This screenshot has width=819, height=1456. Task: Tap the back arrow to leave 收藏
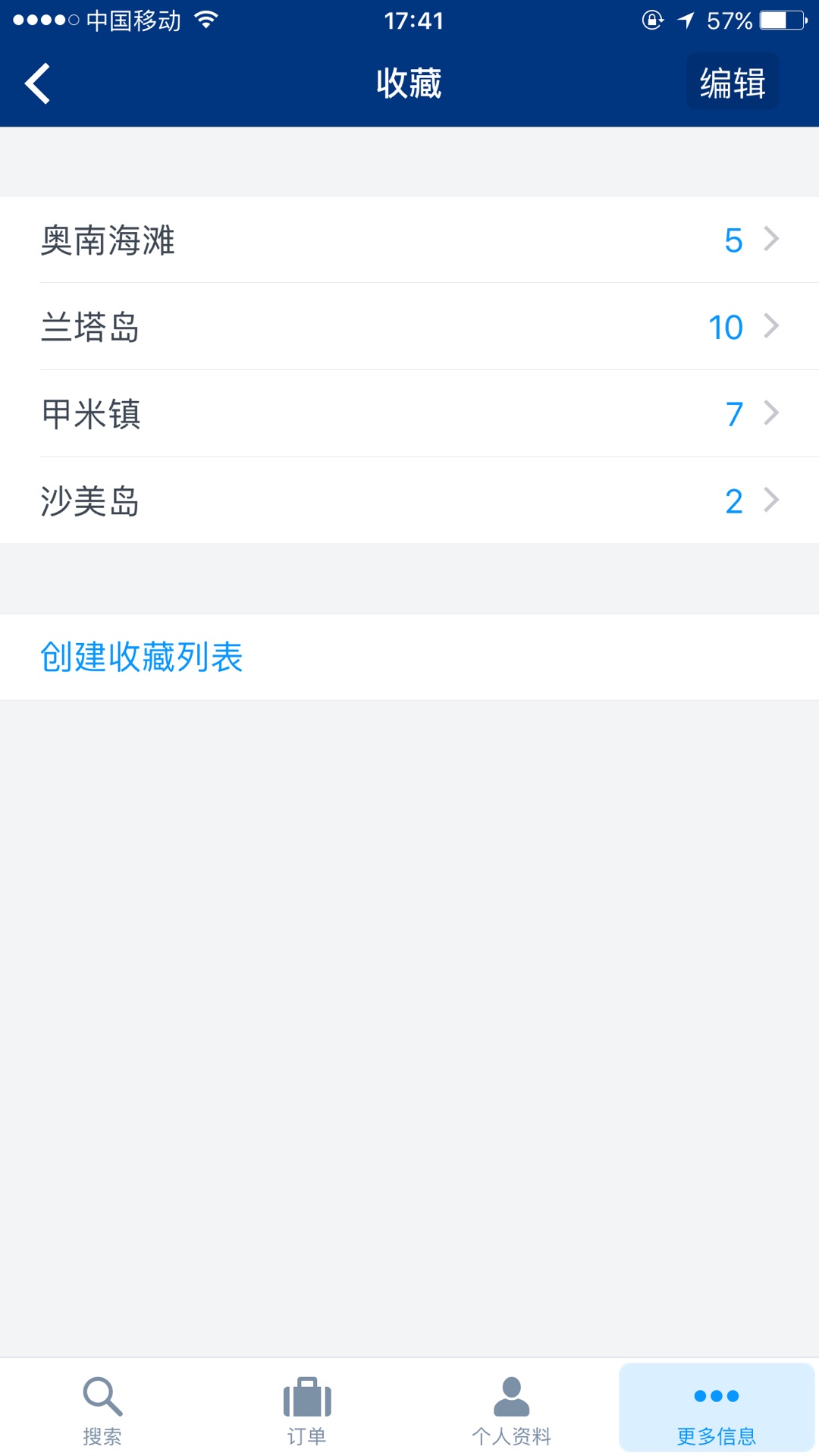(x=36, y=82)
